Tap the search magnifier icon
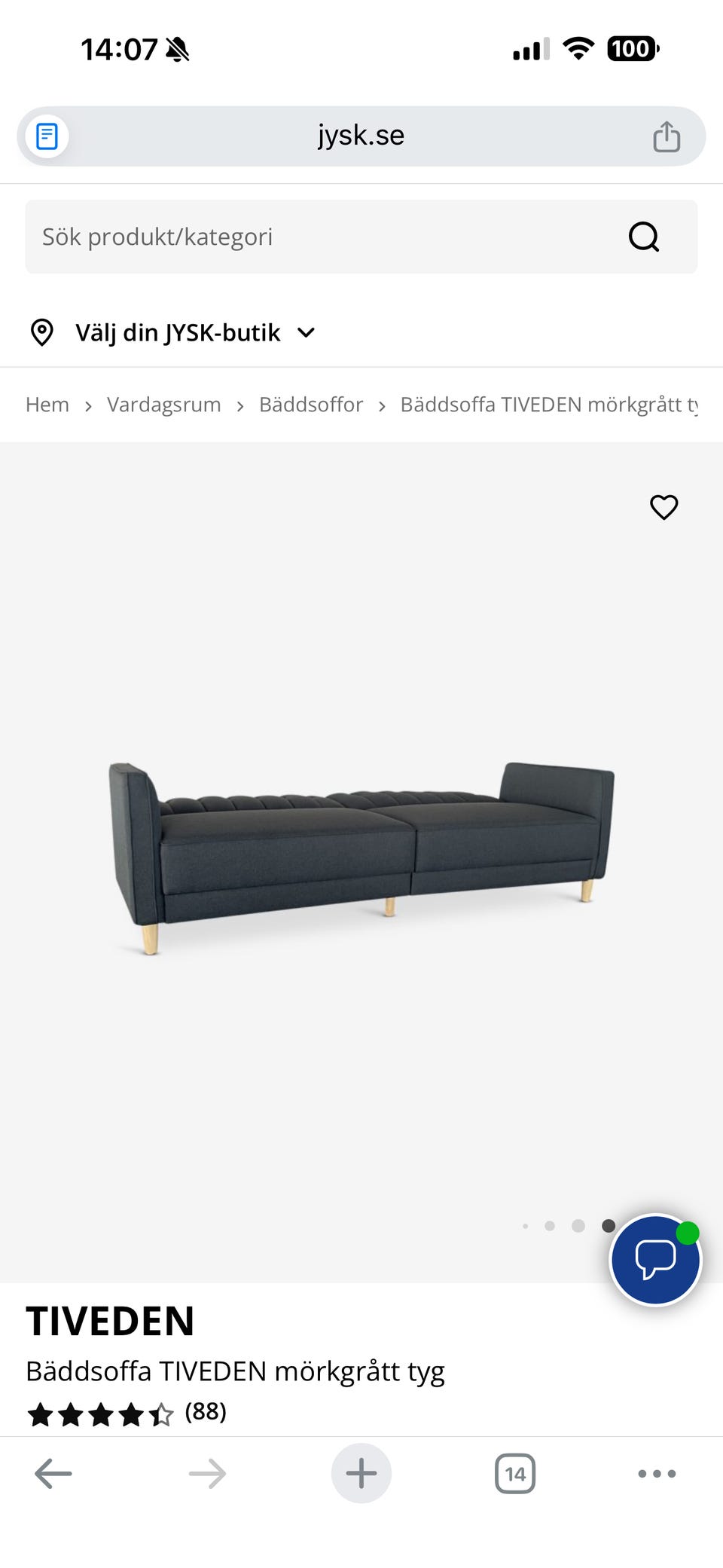This screenshot has height=1568, width=723. point(643,237)
